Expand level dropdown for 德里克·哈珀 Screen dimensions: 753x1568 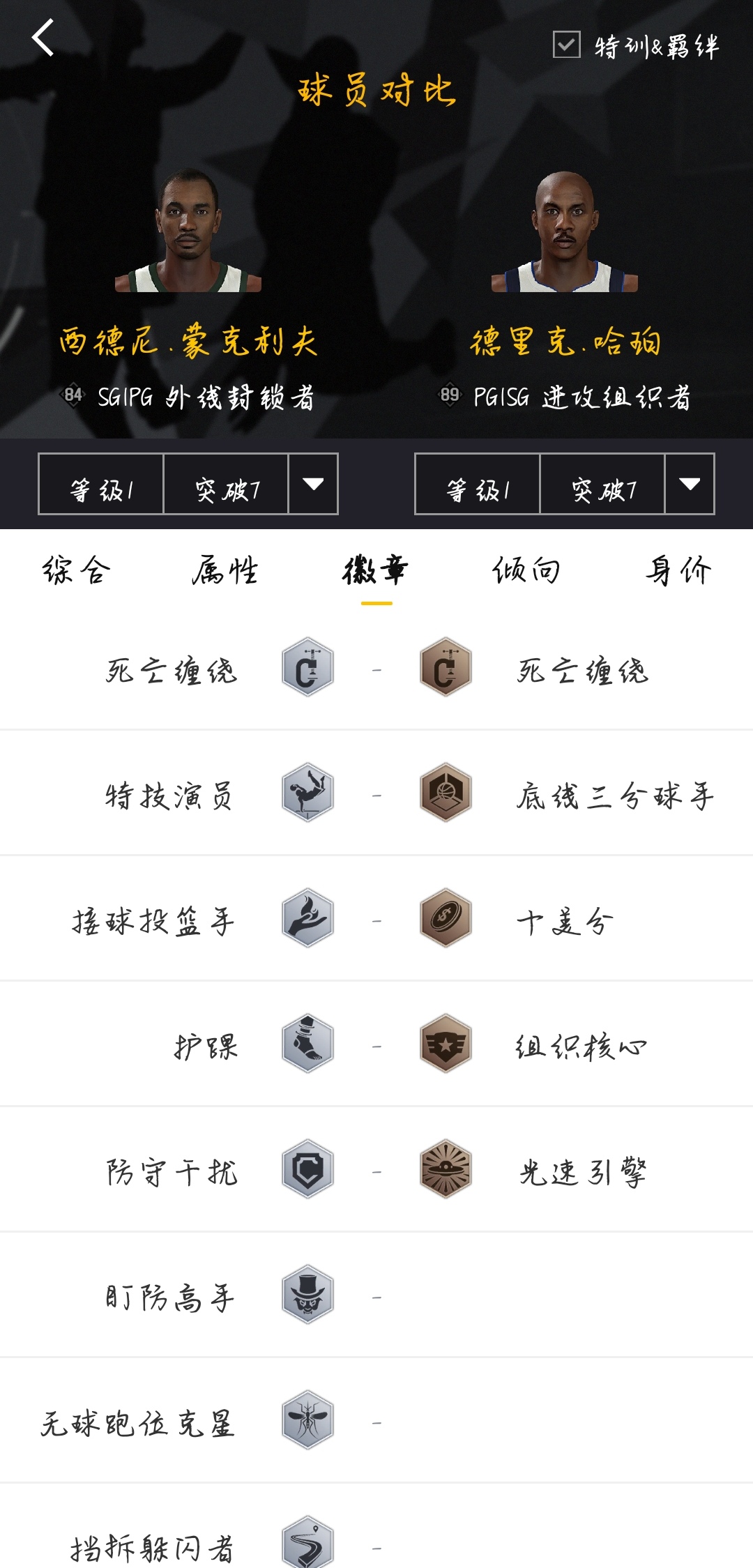[690, 485]
